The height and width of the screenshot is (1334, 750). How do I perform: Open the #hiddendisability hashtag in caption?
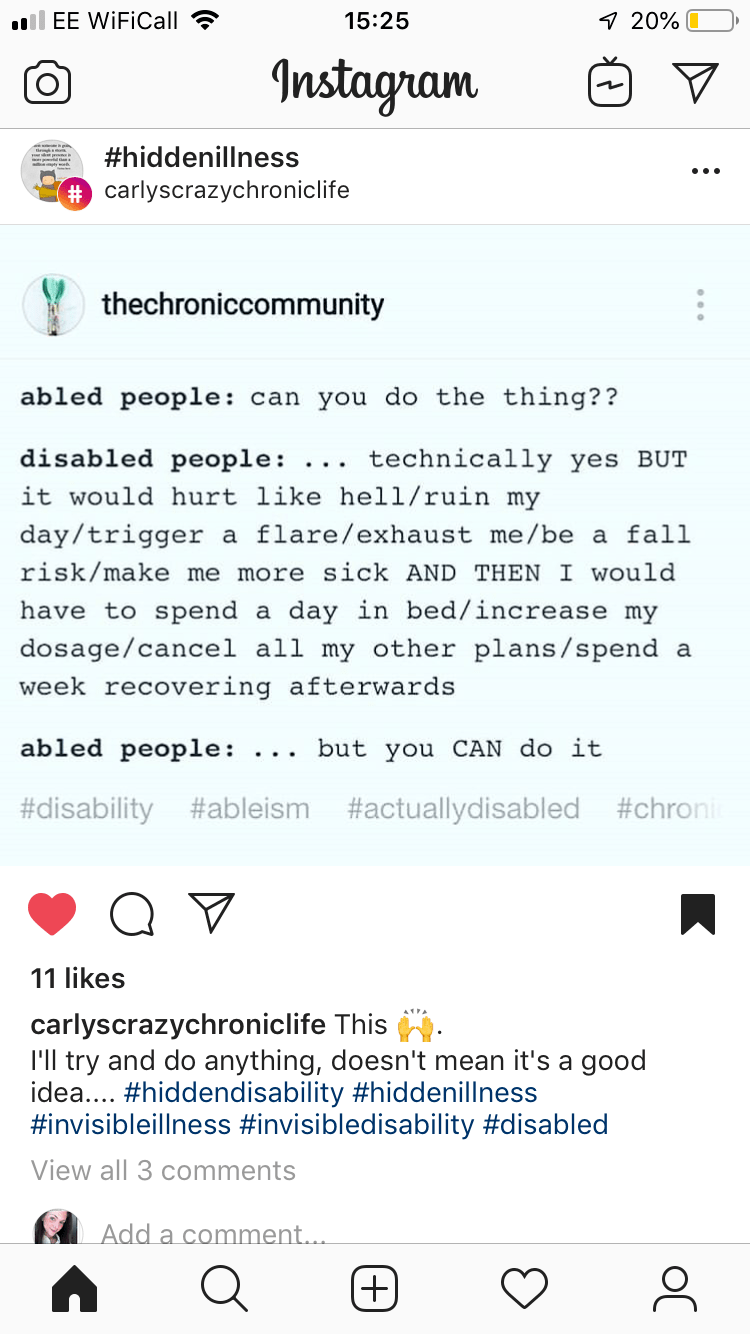pyautogui.click(x=234, y=1092)
